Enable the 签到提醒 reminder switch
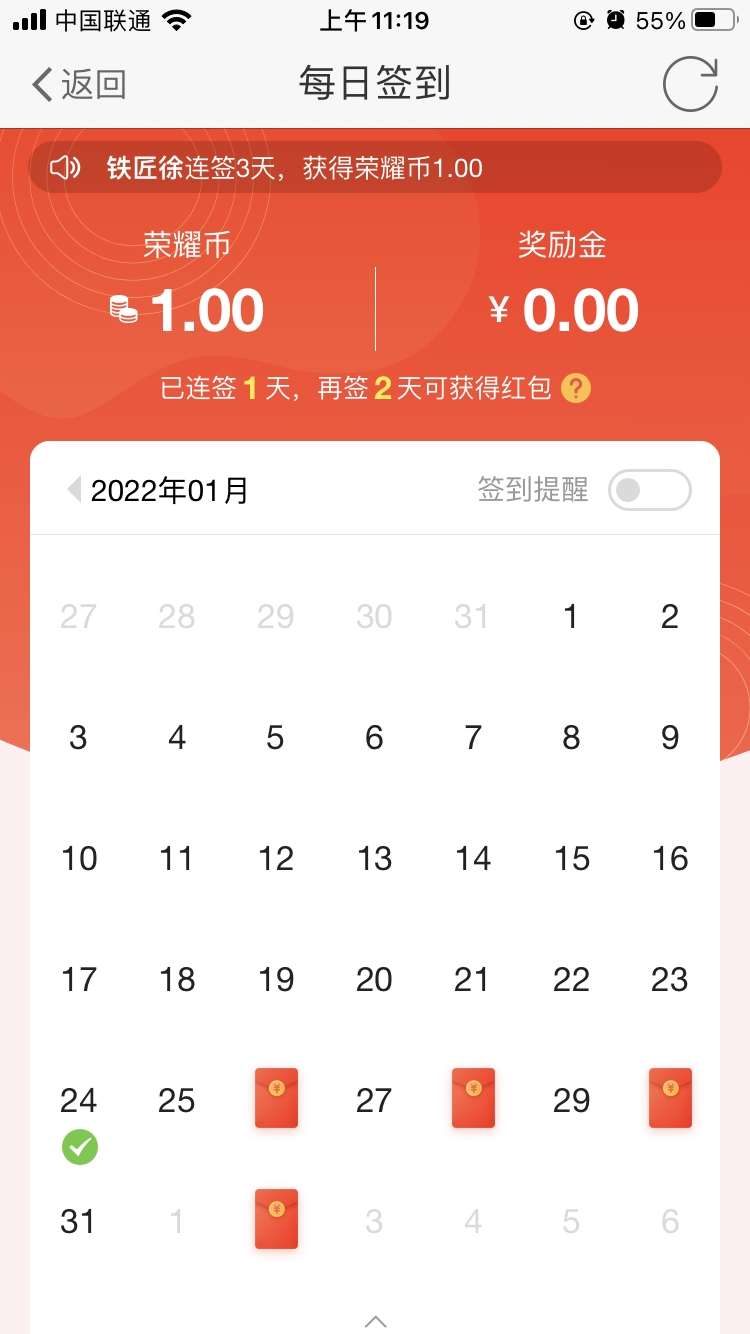The image size is (750, 1334). pos(649,490)
